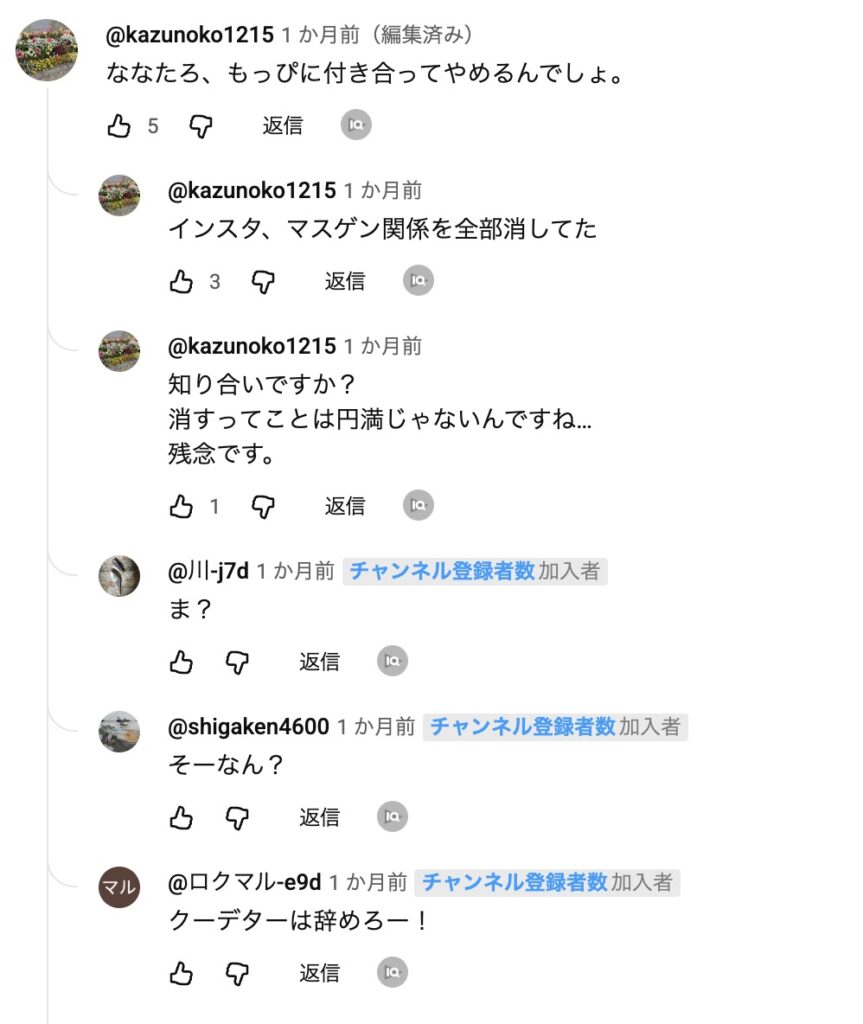Tap 返信 under the ななたろ comment

tap(282, 126)
